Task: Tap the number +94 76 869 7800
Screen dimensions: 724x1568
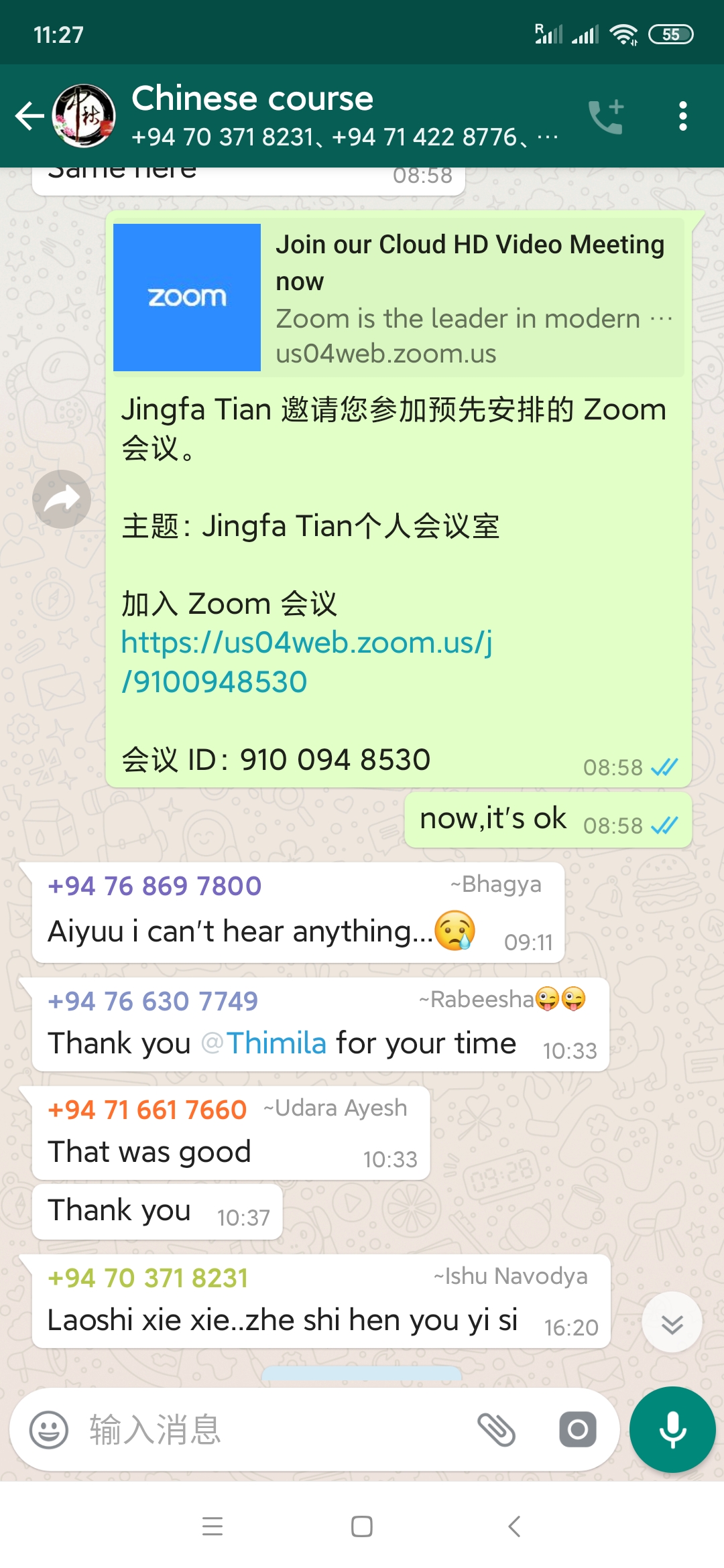Action: 155,886
